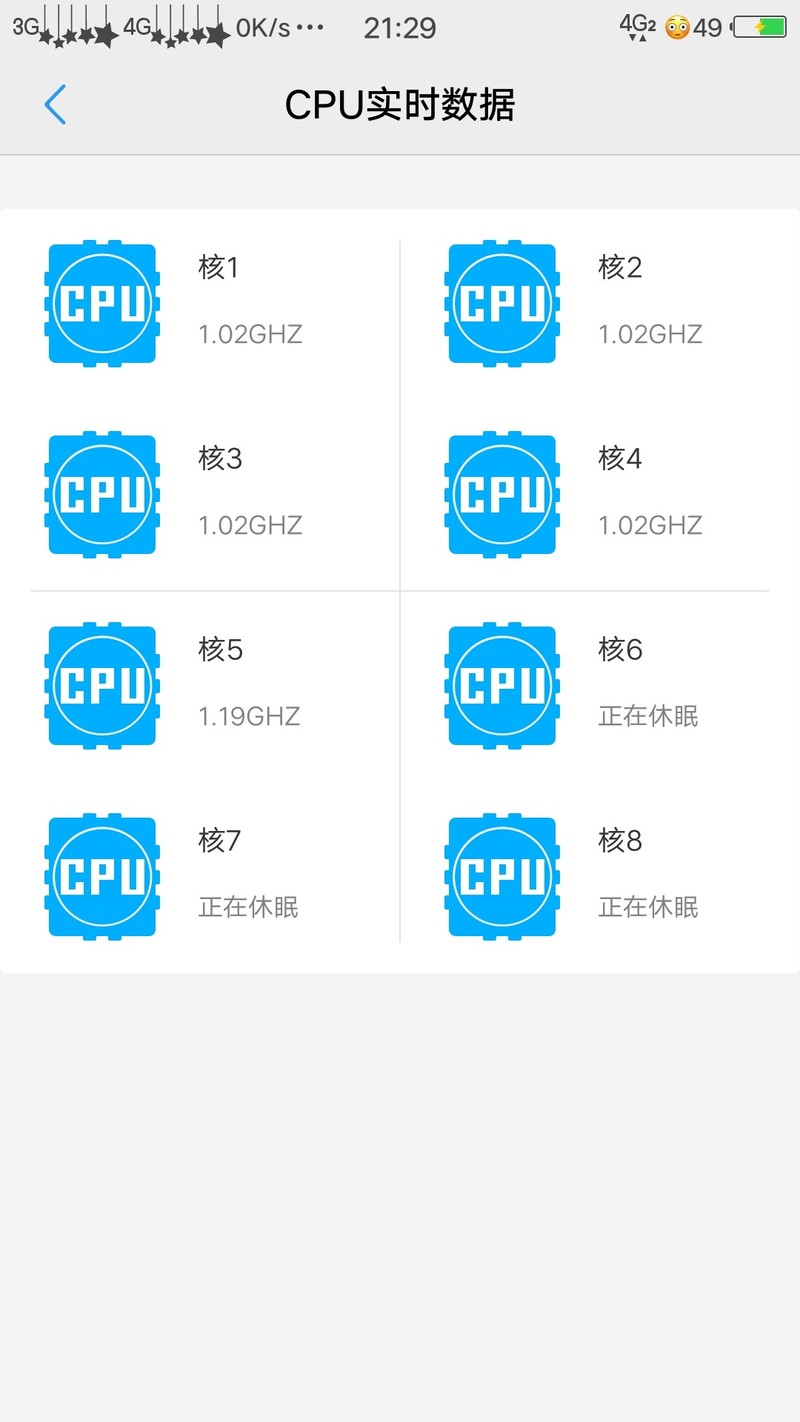Click the CPU icon for 核1

101,302
